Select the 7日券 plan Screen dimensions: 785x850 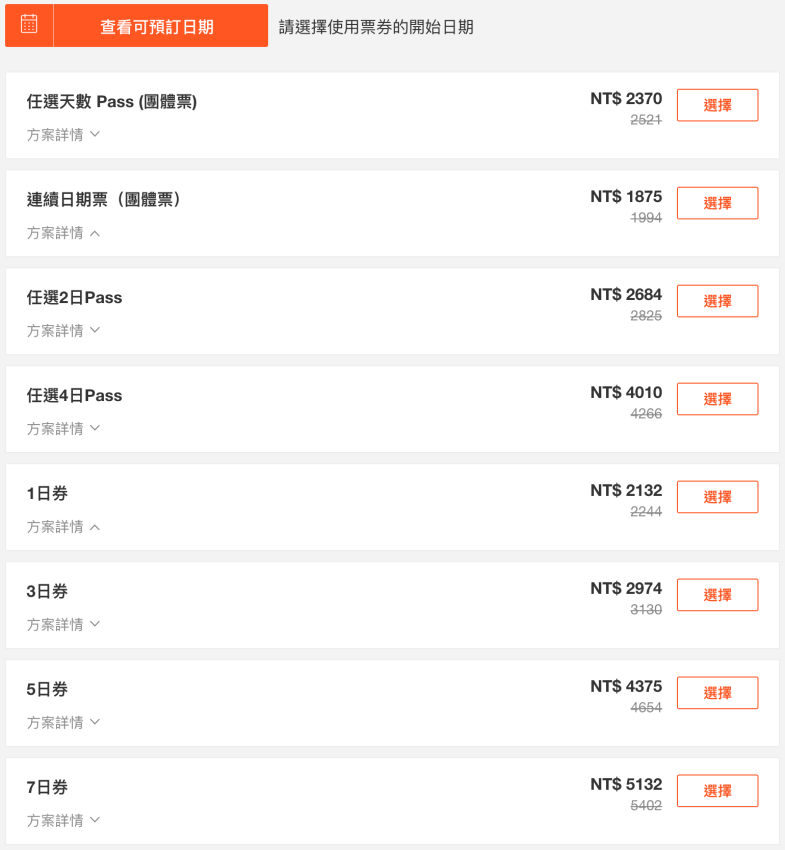717,791
